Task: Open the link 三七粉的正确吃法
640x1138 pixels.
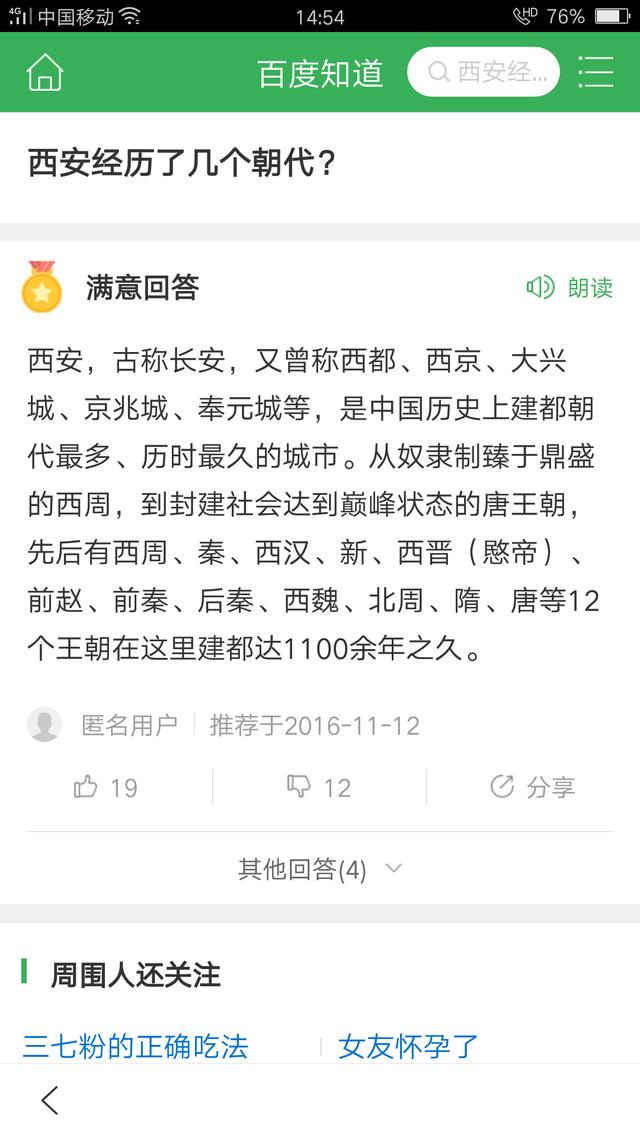Action: click(x=135, y=1046)
